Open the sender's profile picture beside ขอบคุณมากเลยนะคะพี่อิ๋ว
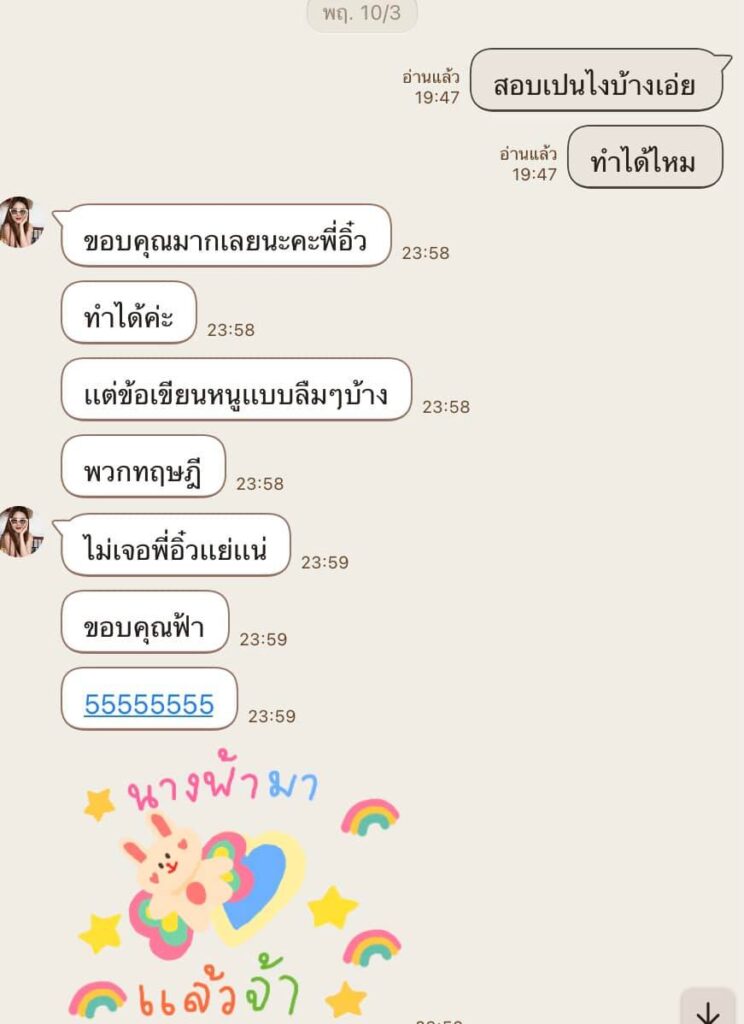 (18, 222)
